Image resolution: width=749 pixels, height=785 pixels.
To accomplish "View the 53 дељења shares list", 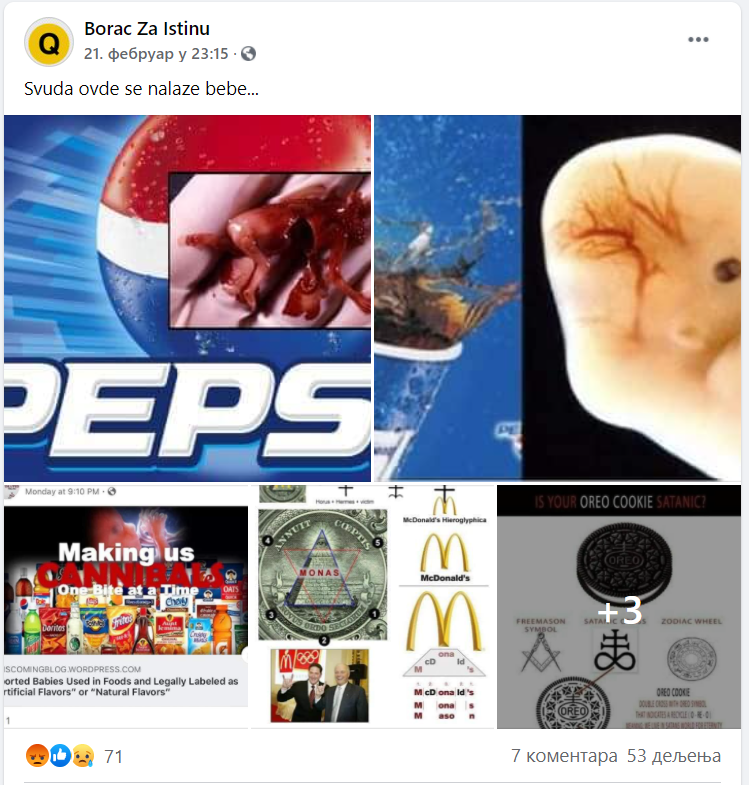I will pos(673,756).
